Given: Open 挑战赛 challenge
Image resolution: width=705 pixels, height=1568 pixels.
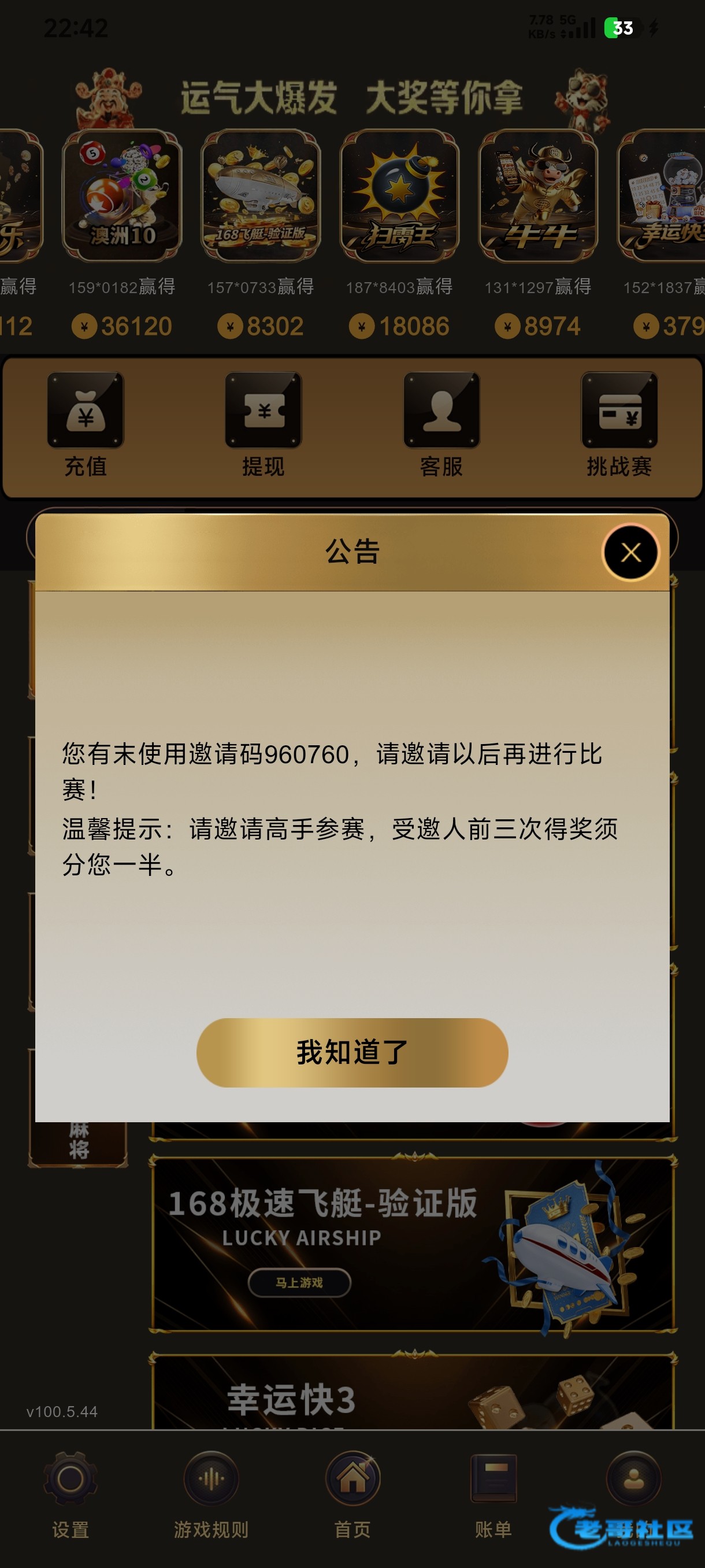Looking at the screenshot, I should (619, 424).
